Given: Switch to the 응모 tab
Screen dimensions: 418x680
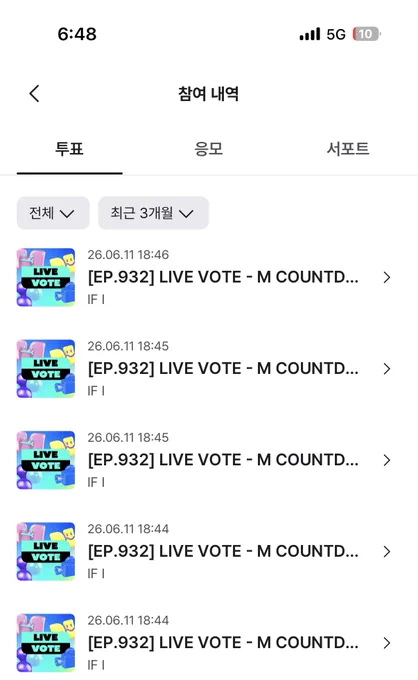Looking at the screenshot, I should coord(209,149).
